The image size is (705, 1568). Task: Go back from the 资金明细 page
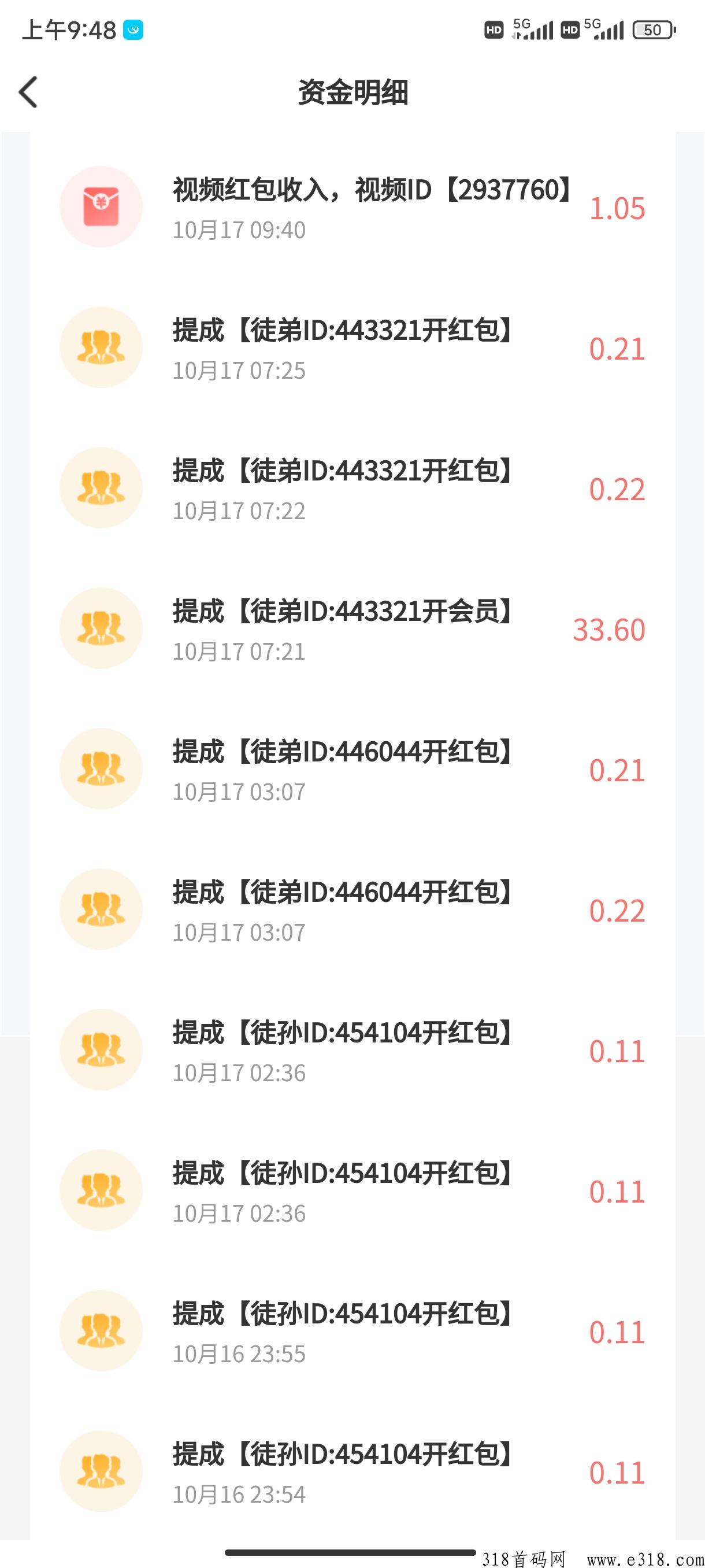click(28, 92)
